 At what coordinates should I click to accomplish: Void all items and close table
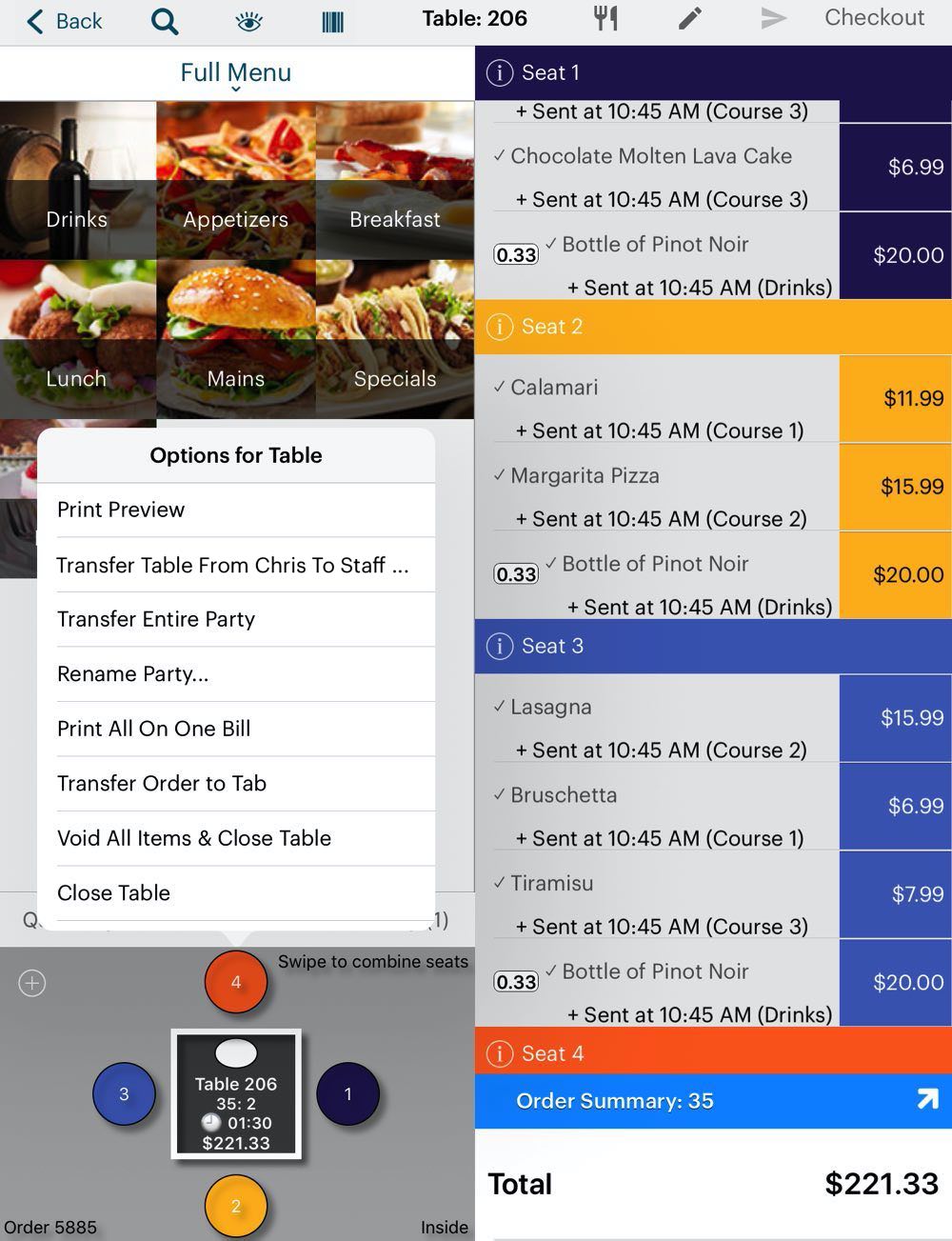(194, 838)
